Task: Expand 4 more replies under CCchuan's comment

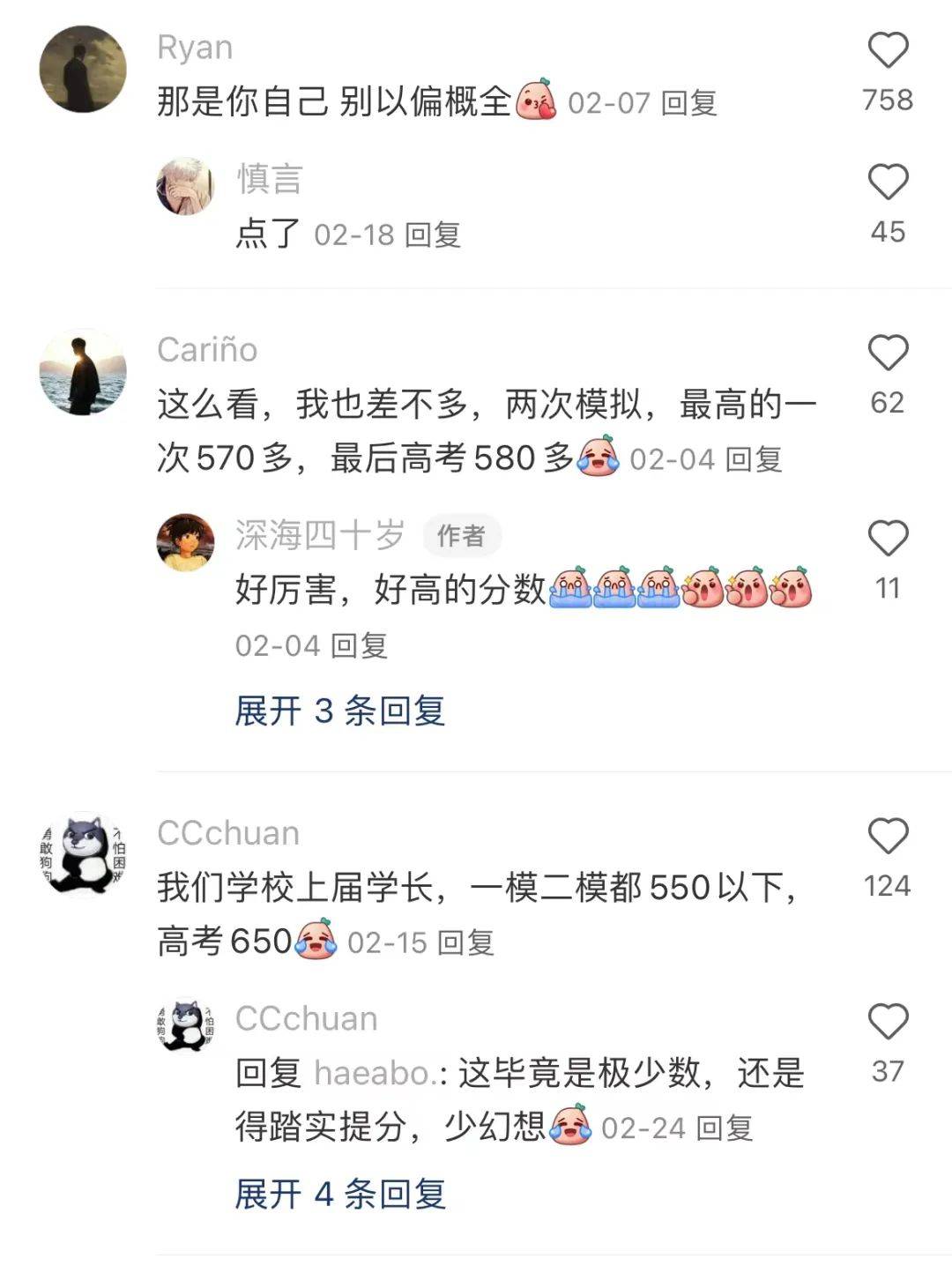Action: tap(339, 1195)
